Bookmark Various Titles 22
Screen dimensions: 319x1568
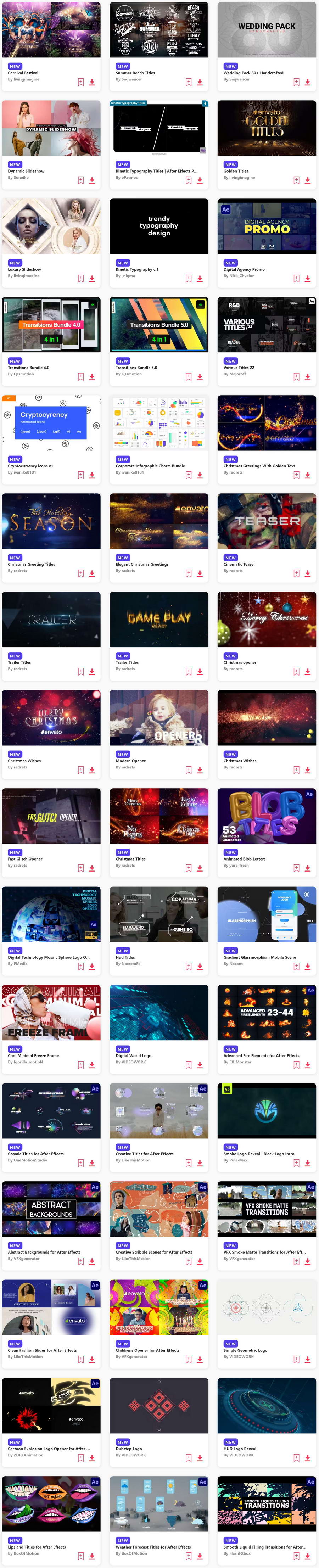[x=296, y=377]
